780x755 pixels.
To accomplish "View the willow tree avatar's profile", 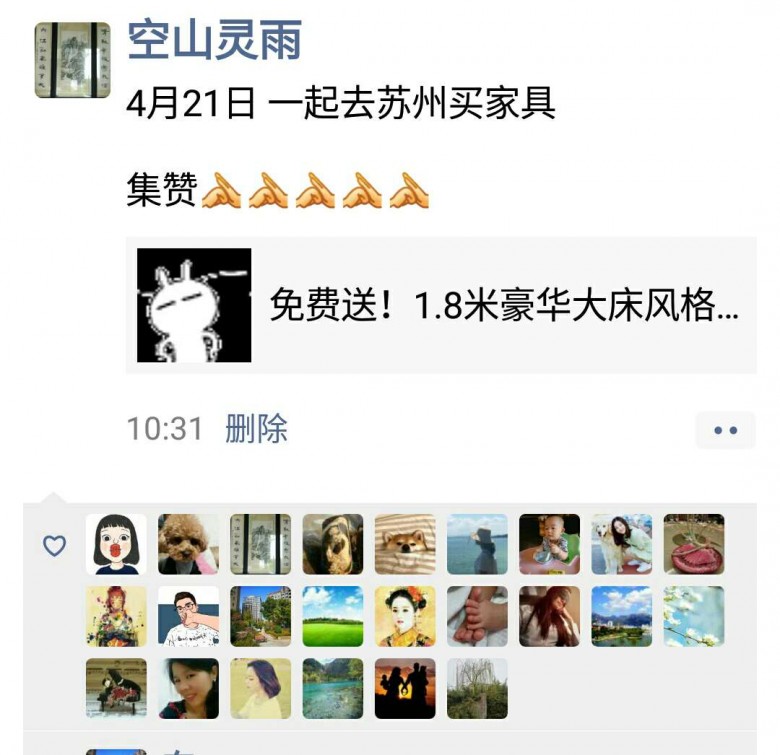I will coord(477,688).
